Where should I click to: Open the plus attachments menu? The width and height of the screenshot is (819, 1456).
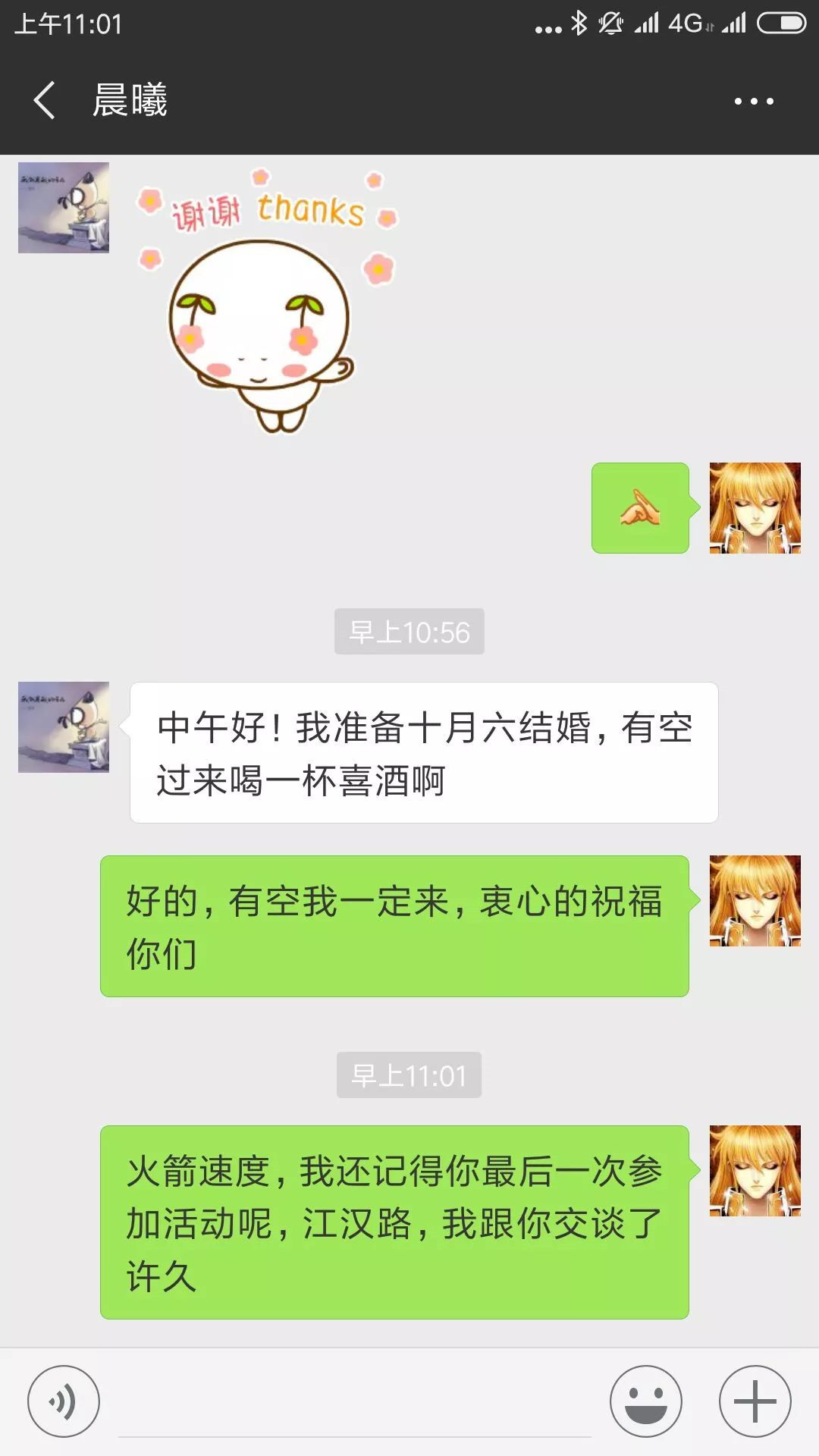coord(755,1401)
